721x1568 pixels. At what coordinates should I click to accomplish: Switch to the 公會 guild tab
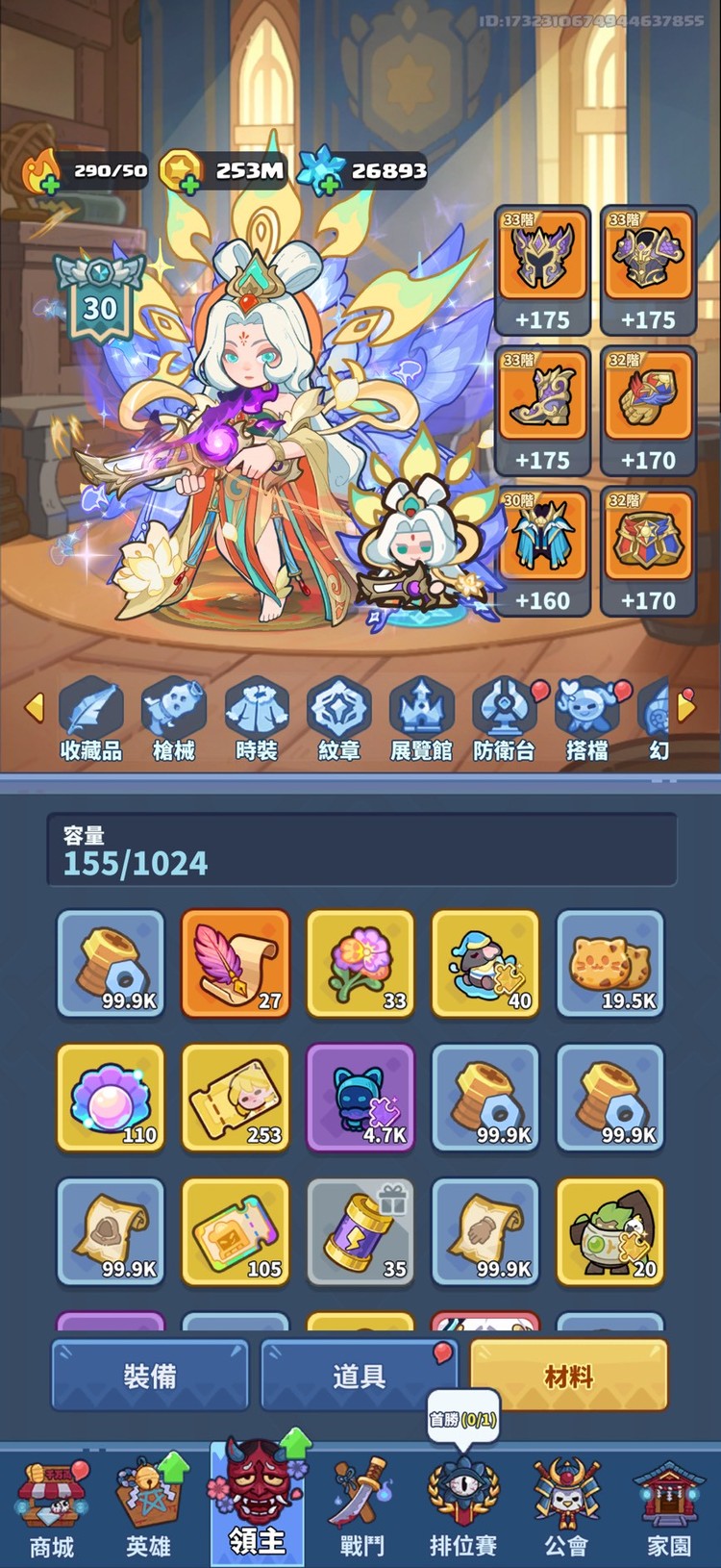(566, 1509)
